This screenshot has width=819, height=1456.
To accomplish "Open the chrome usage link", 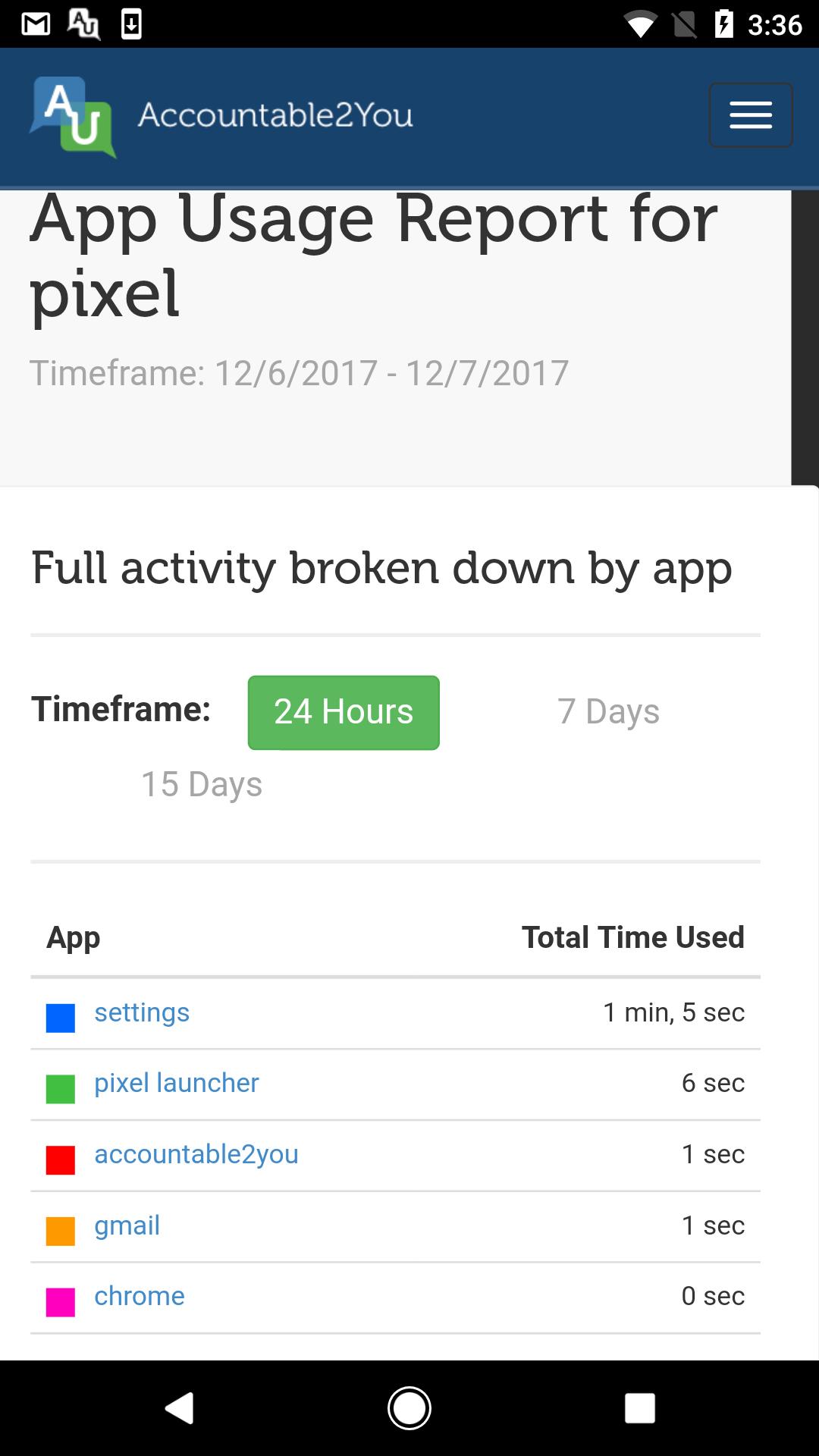I will (139, 1296).
